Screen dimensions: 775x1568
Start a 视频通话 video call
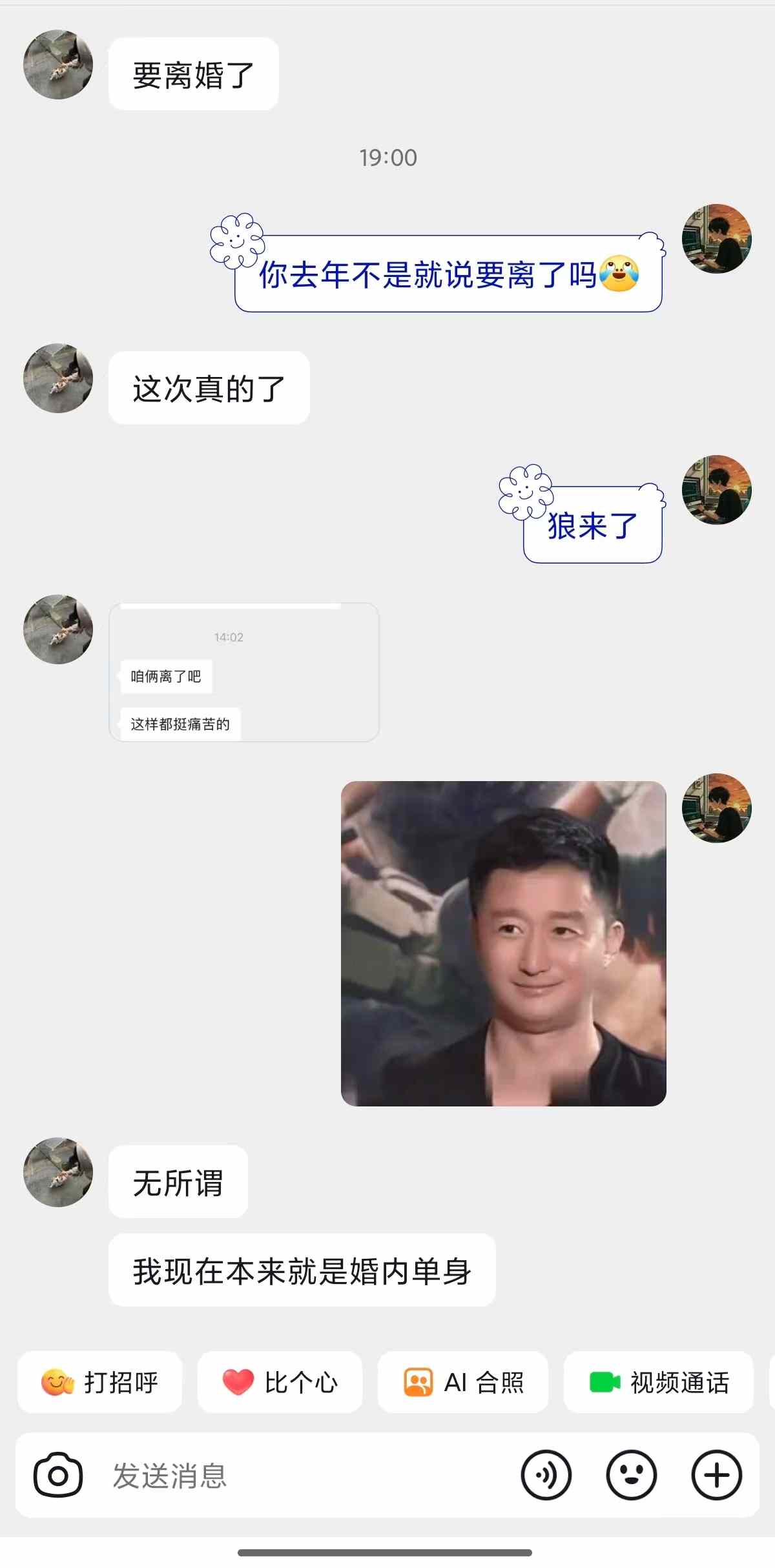pos(659,1382)
